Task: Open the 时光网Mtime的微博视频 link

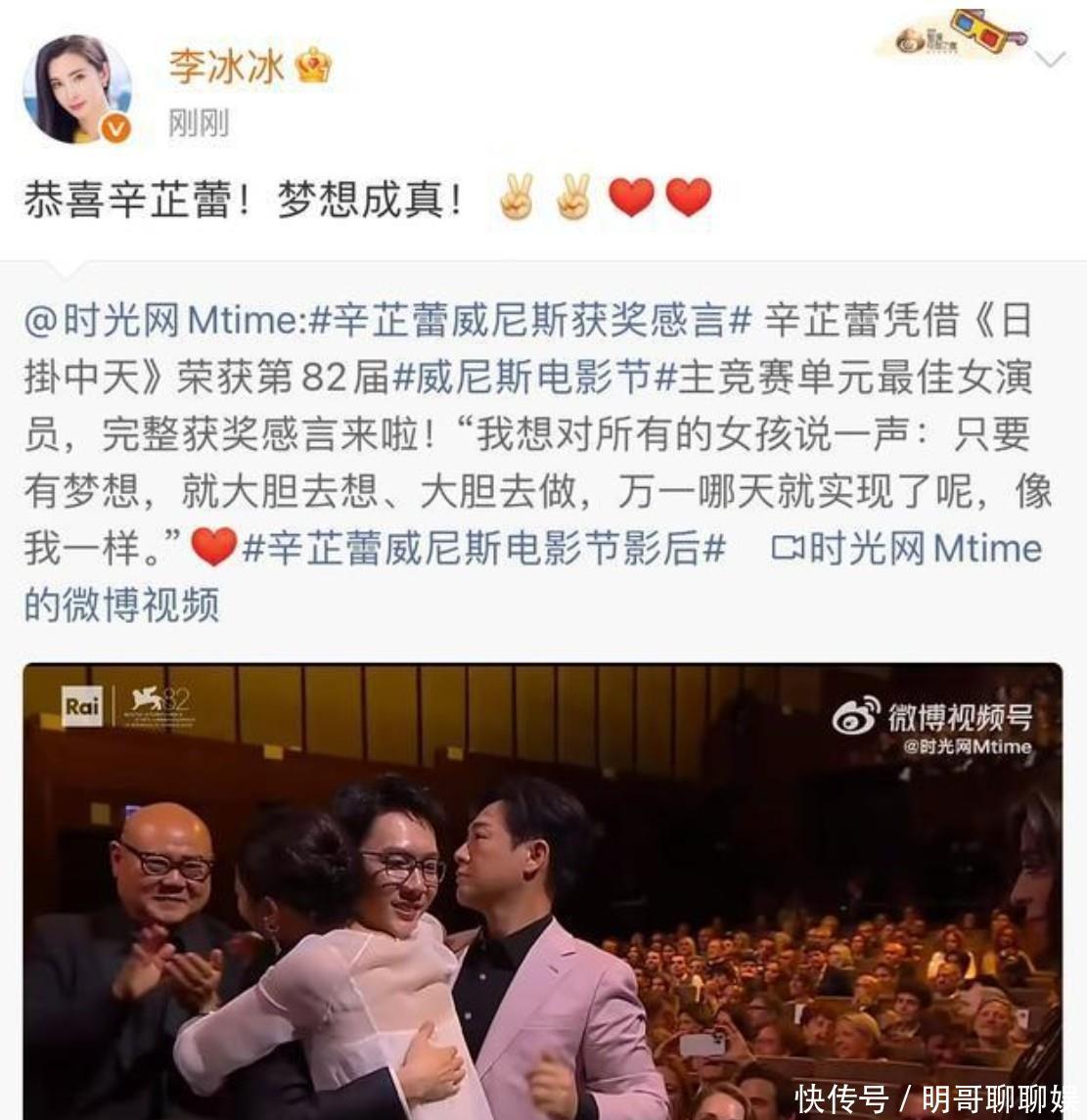Action: pos(908,548)
